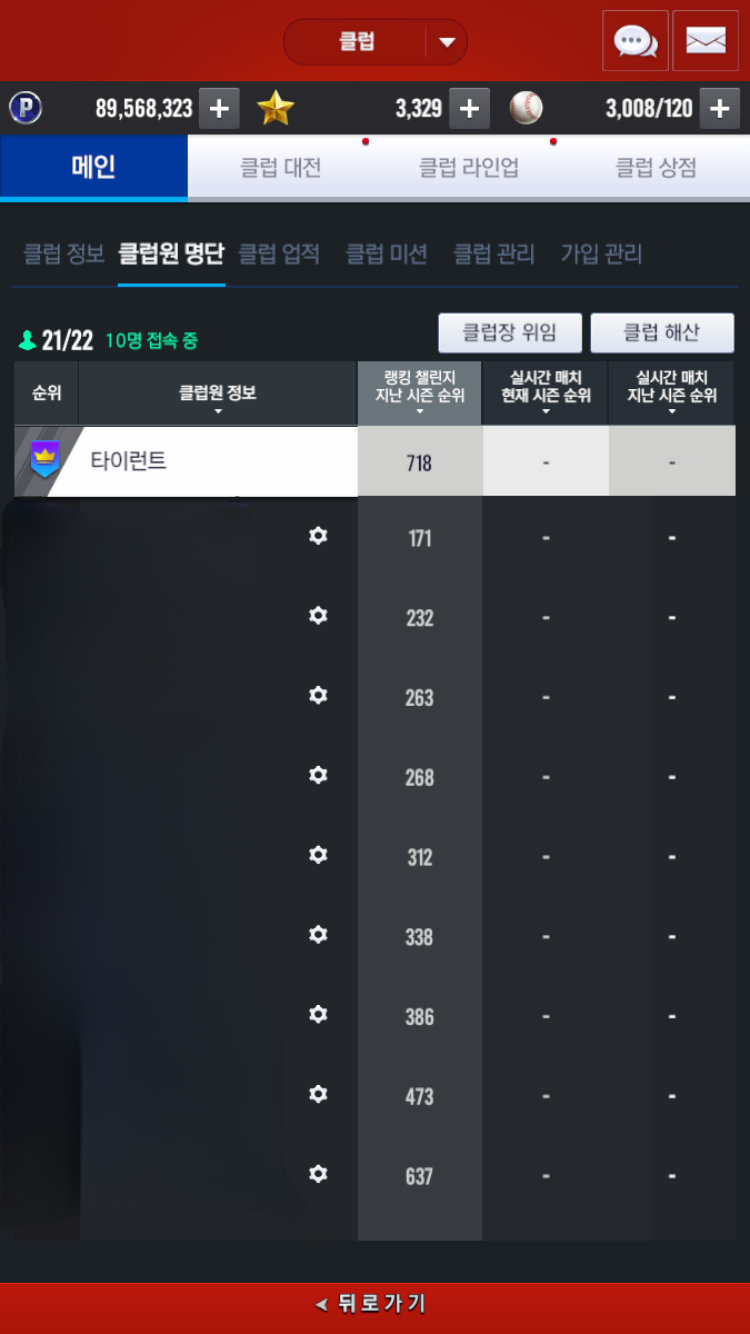Screen dimensions: 750x1334
Task: Sort by 랭킹 챌린지 지난 시즌 순위 column
Action: coord(419,393)
